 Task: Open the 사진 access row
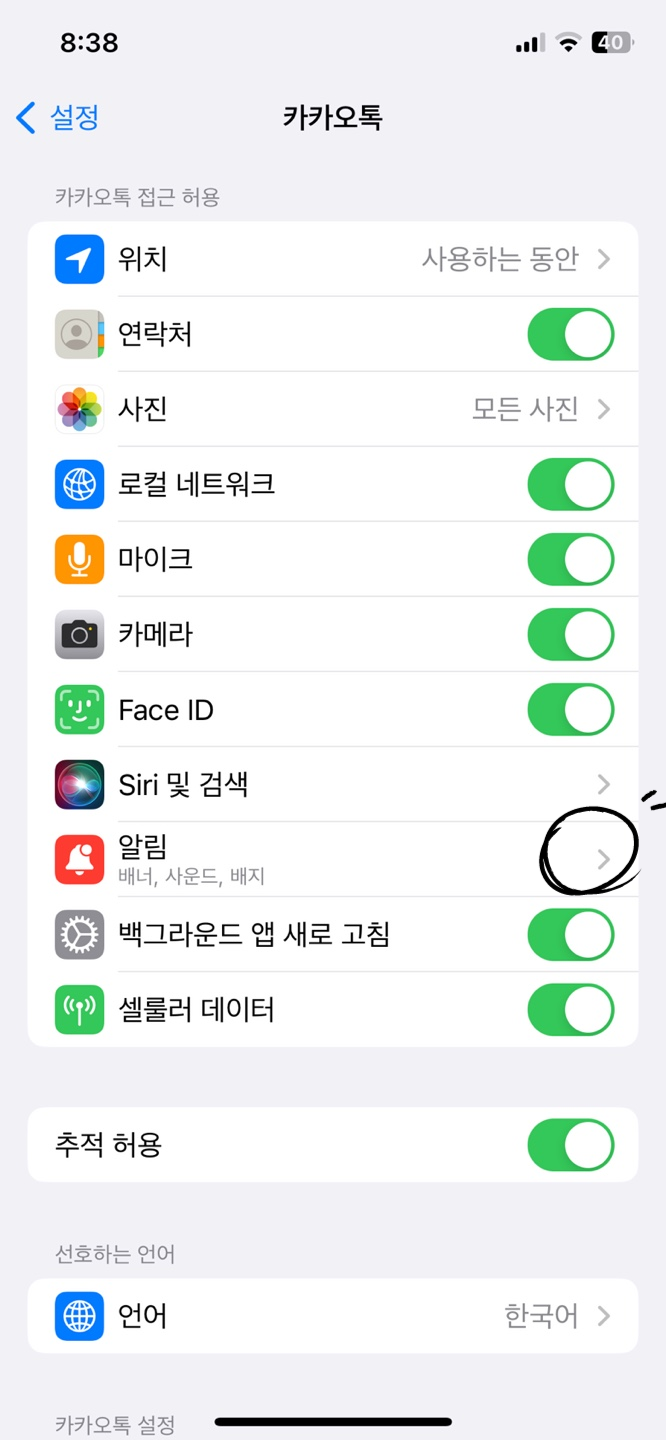pos(332,409)
